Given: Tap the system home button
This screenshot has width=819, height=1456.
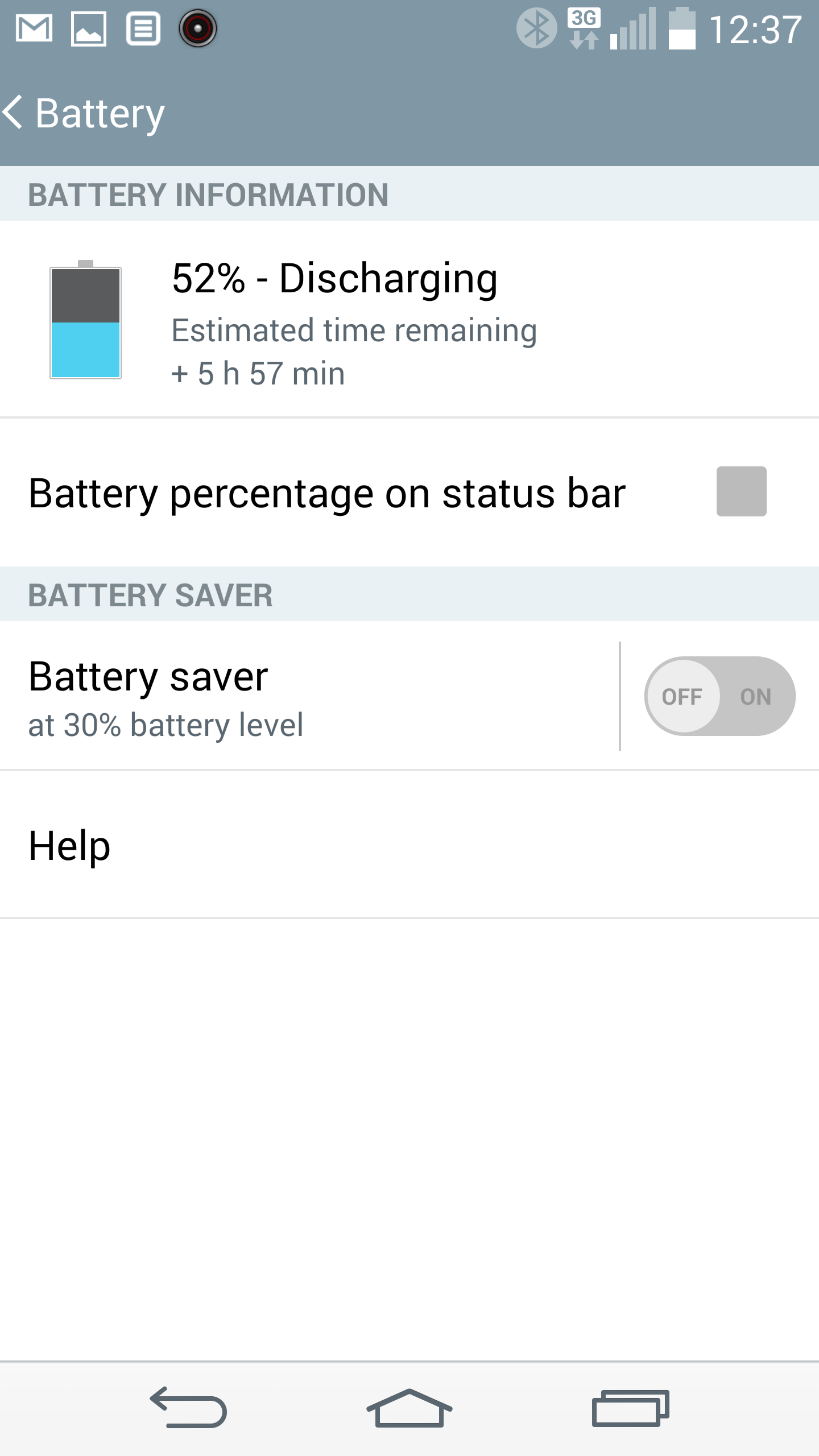Looking at the screenshot, I should (409, 1408).
